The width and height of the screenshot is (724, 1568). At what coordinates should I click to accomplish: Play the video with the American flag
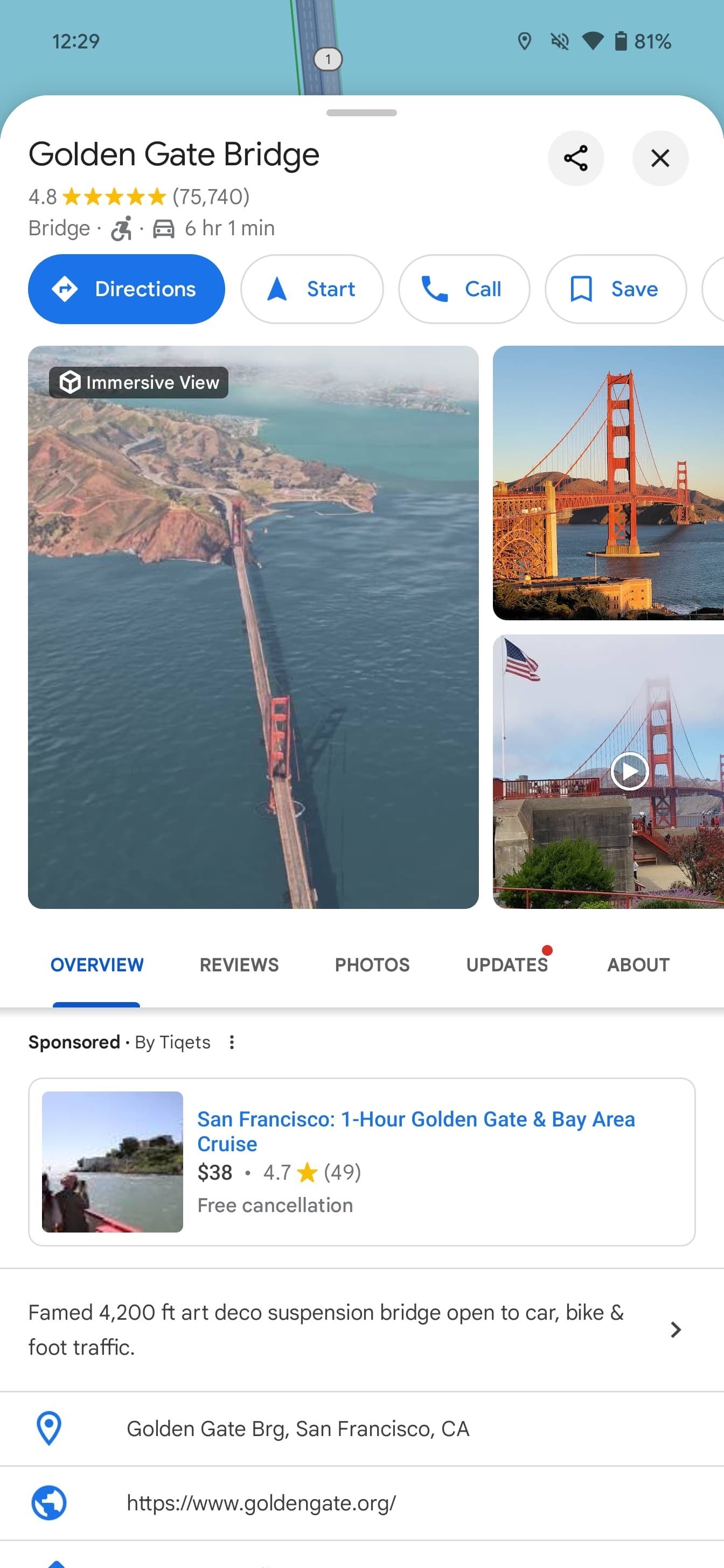tap(629, 771)
